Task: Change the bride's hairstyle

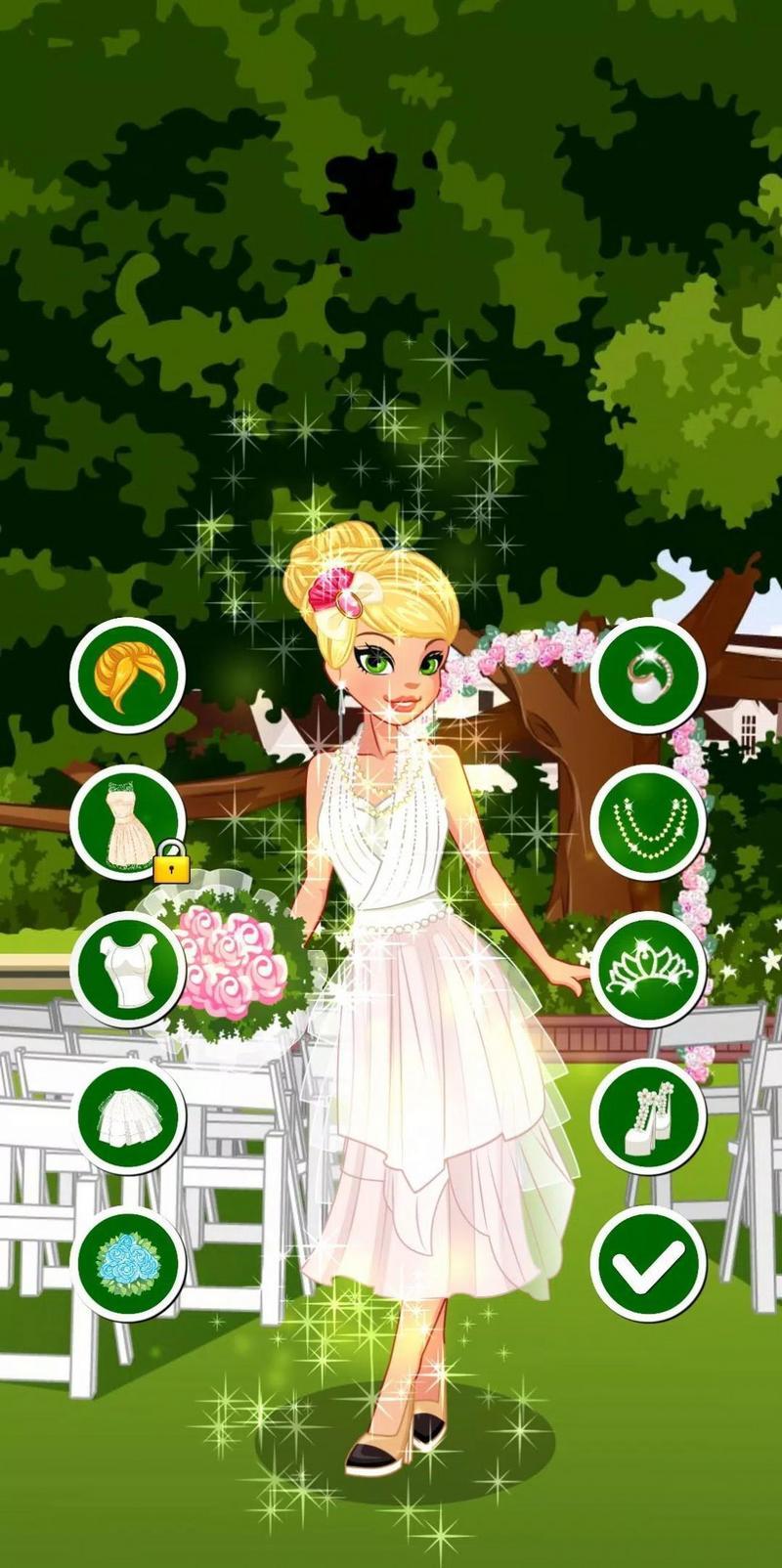Action: 127,675
